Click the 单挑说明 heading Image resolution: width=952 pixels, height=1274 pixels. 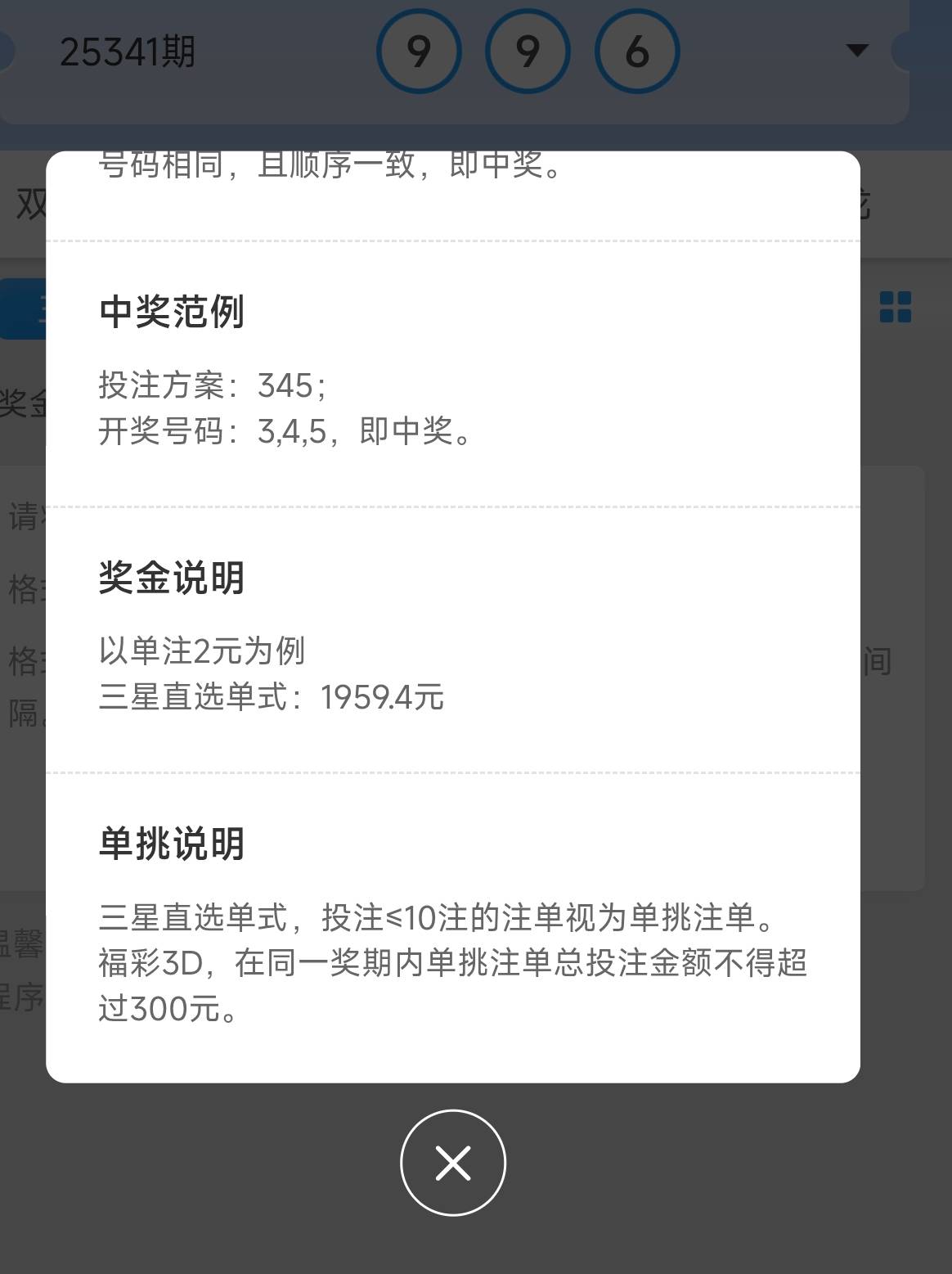pos(171,845)
